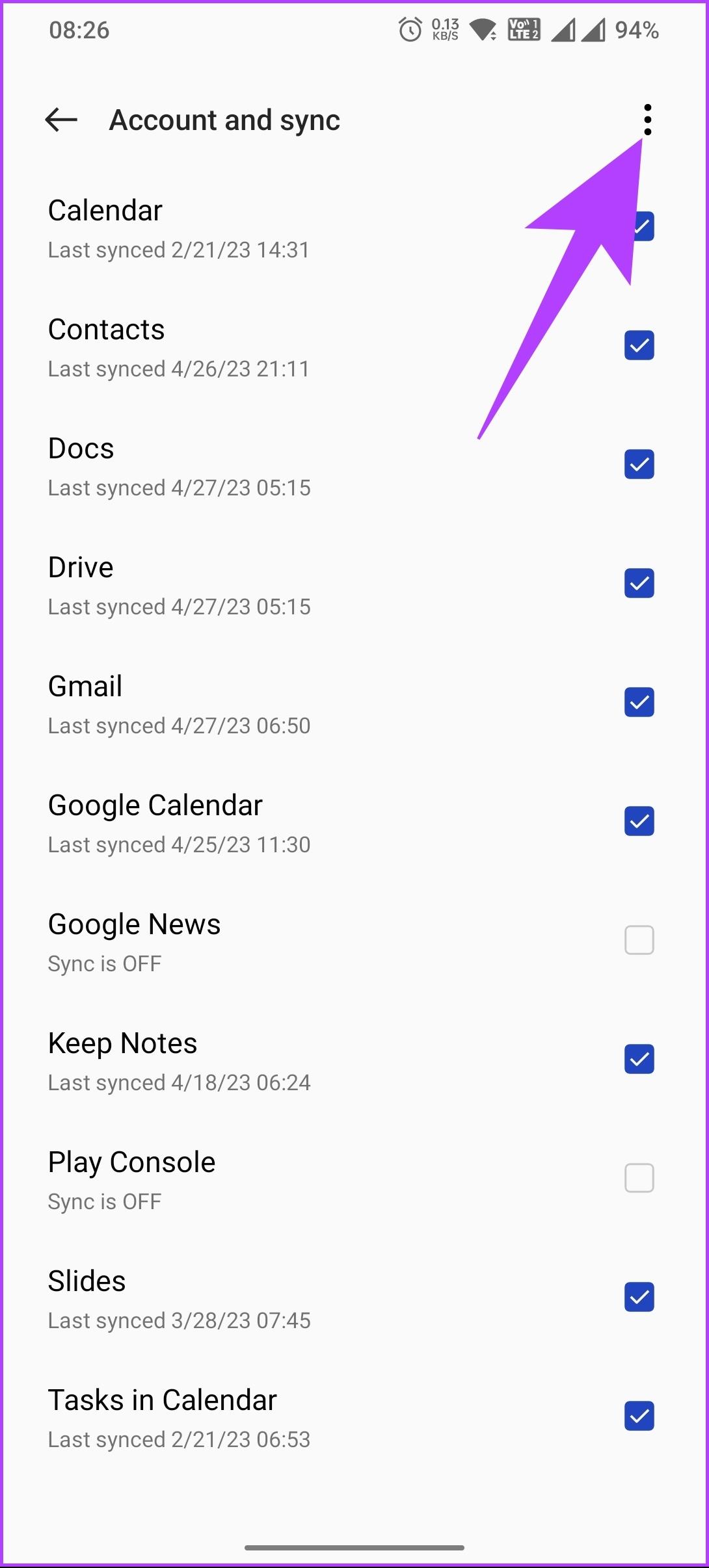The height and width of the screenshot is (1568, 709).
Task: Turn on Play Console sync checkbox
Action: 638,1178
